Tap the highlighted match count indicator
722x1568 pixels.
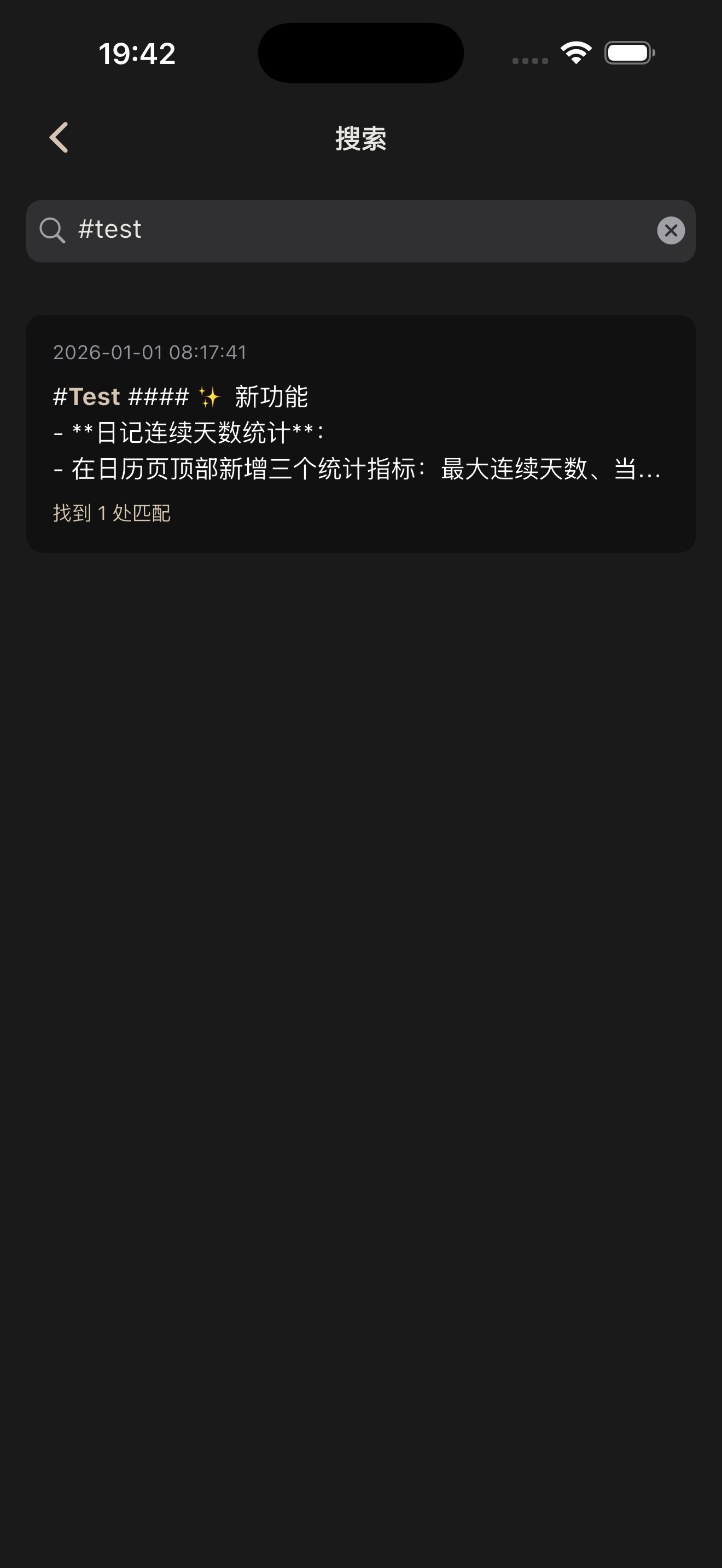point(111,512)
